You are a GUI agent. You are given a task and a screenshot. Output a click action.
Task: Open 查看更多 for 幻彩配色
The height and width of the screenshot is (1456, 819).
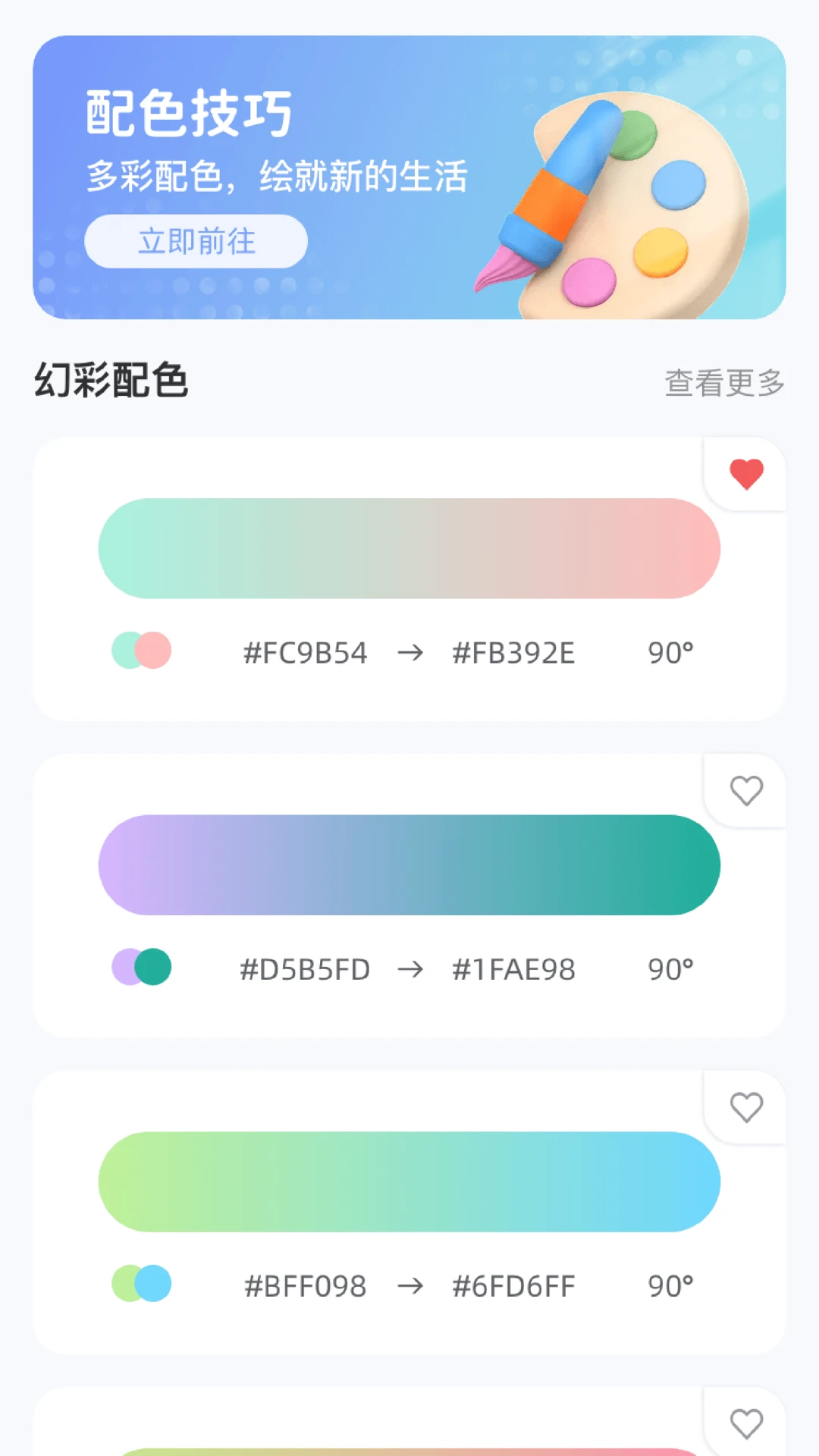[724, 383]
